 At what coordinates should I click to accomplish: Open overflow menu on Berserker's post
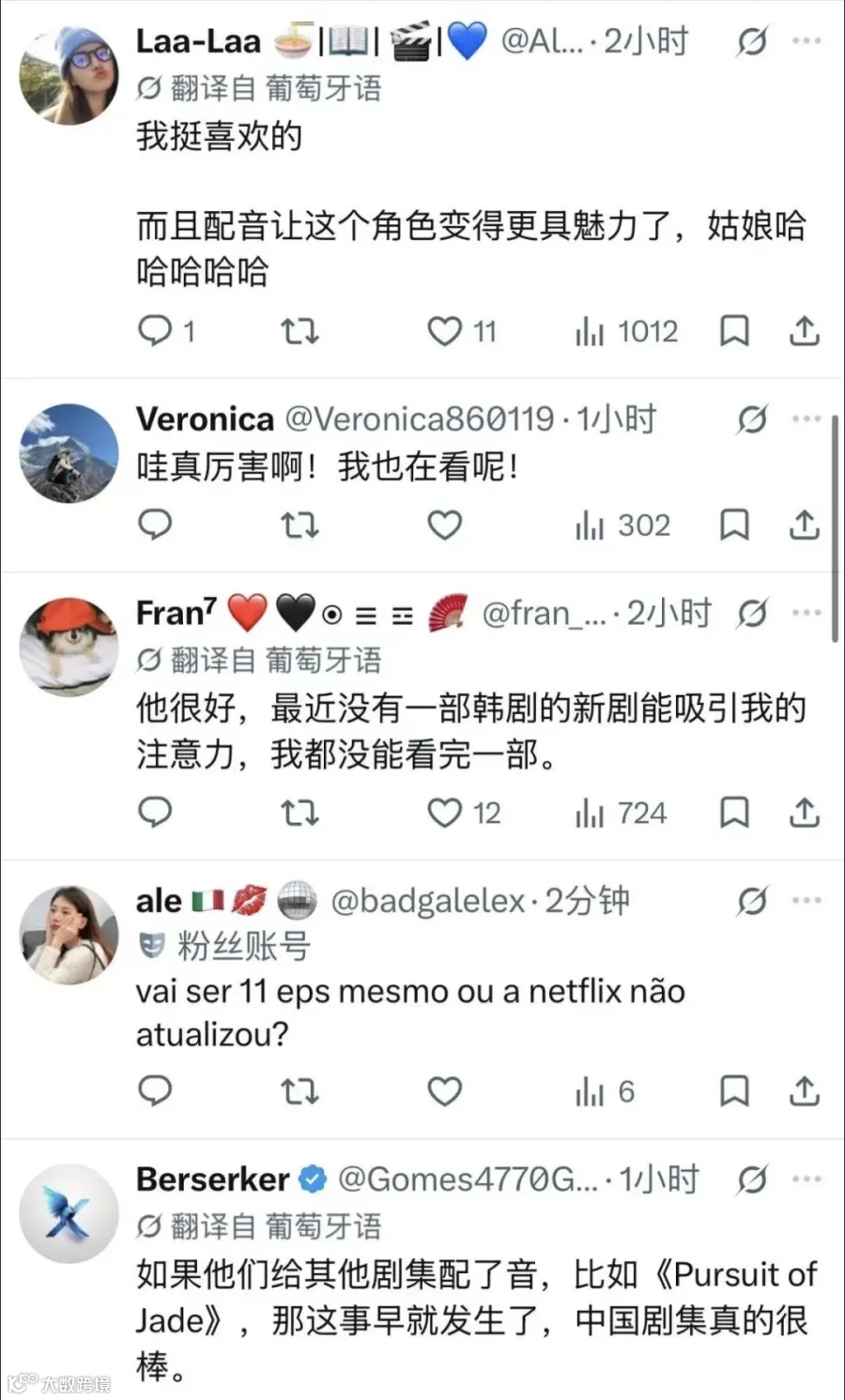point(807,1179)
